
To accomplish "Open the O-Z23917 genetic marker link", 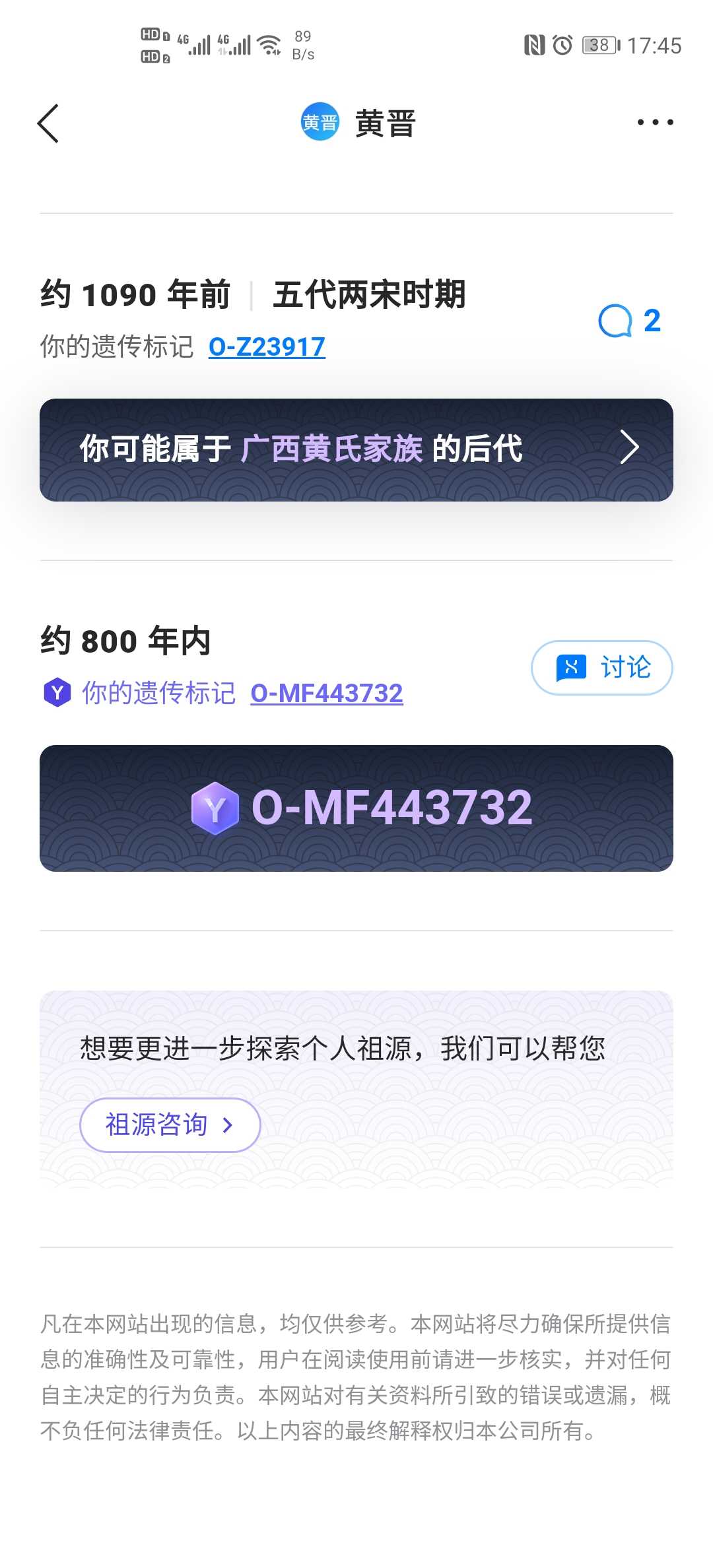I will 267,346.
